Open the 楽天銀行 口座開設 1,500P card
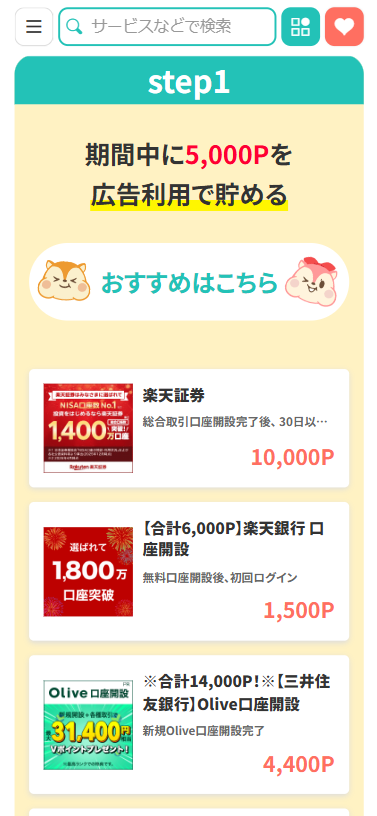Image resolution: width=377 pixels, height=816 pixels. (x=189, y=571)
